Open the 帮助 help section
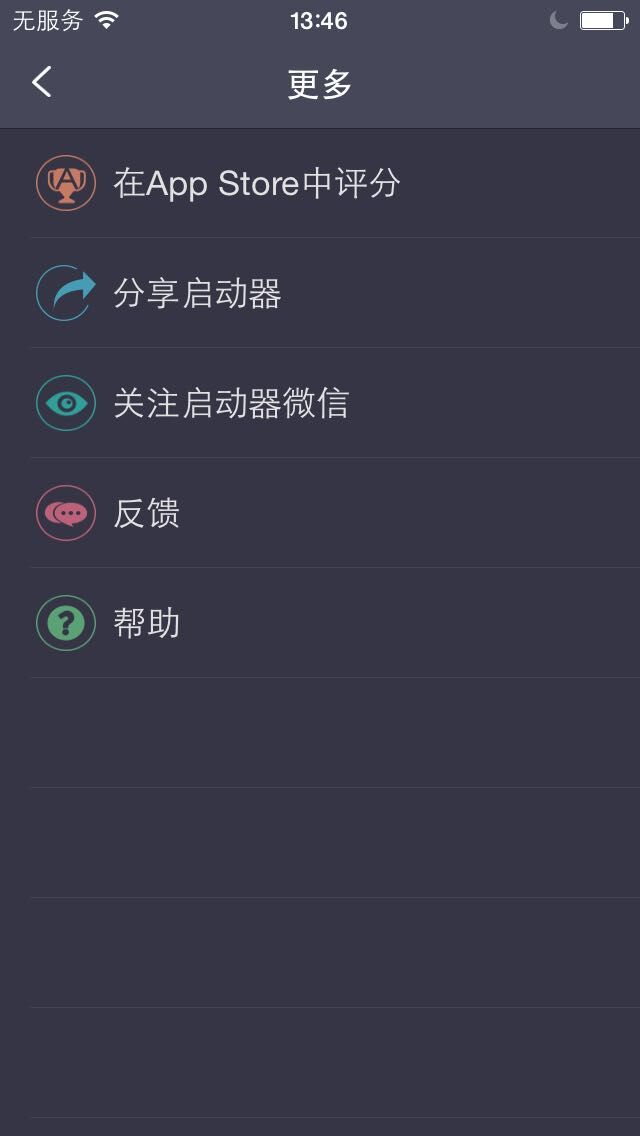The width and height of the screenshot is (640, 1136). [x=147, y=624]
